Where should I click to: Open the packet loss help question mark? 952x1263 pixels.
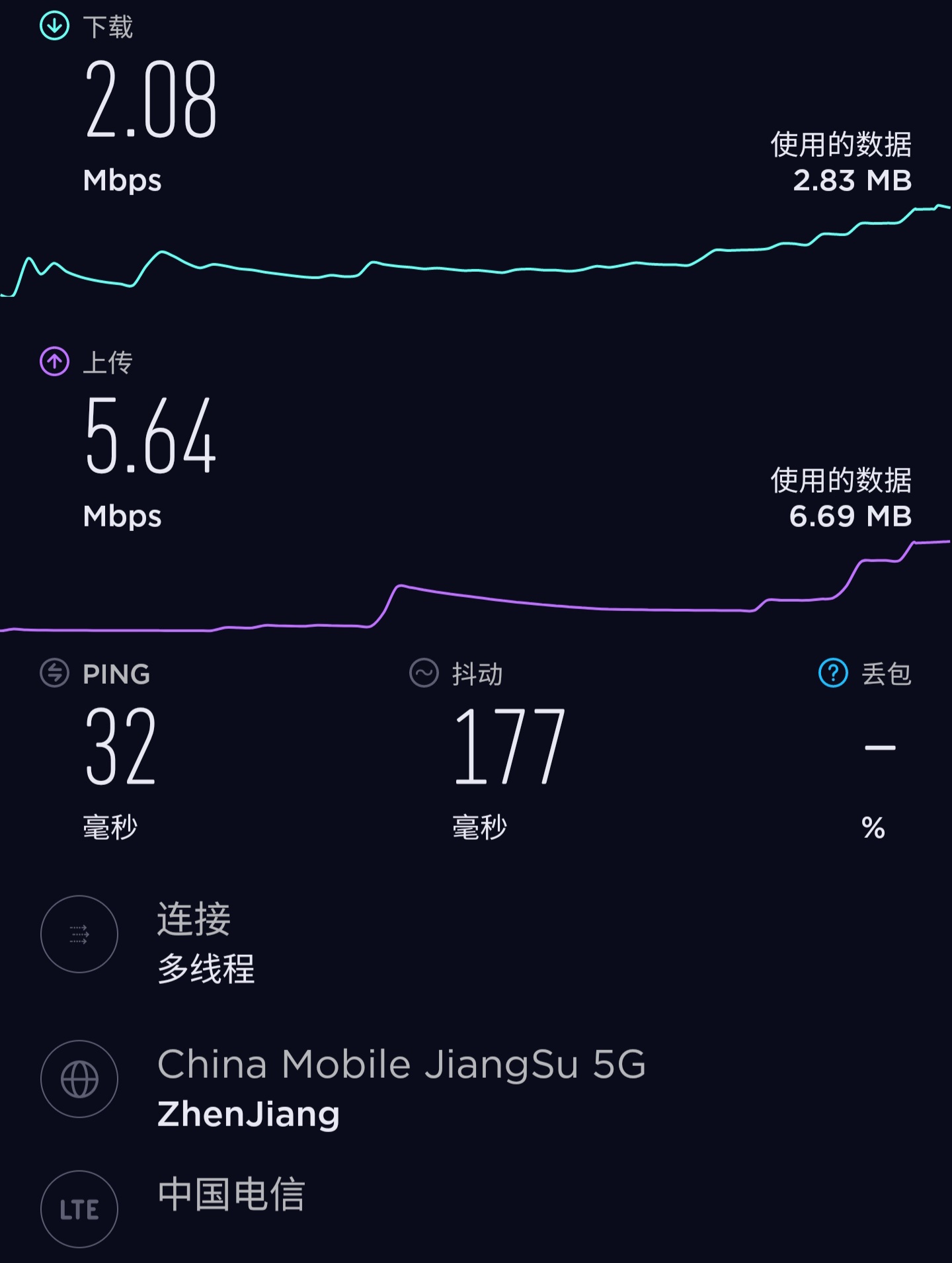coord(833,674)
